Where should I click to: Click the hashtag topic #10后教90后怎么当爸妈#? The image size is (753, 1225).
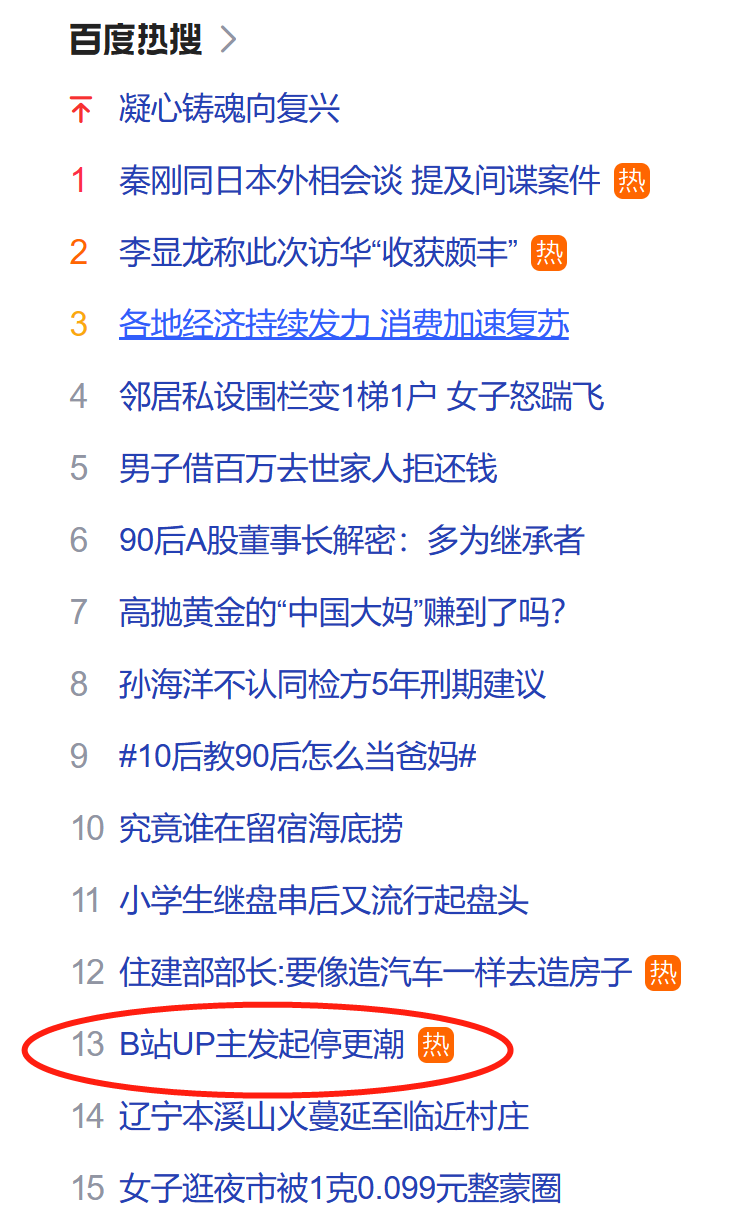[298, 757]
